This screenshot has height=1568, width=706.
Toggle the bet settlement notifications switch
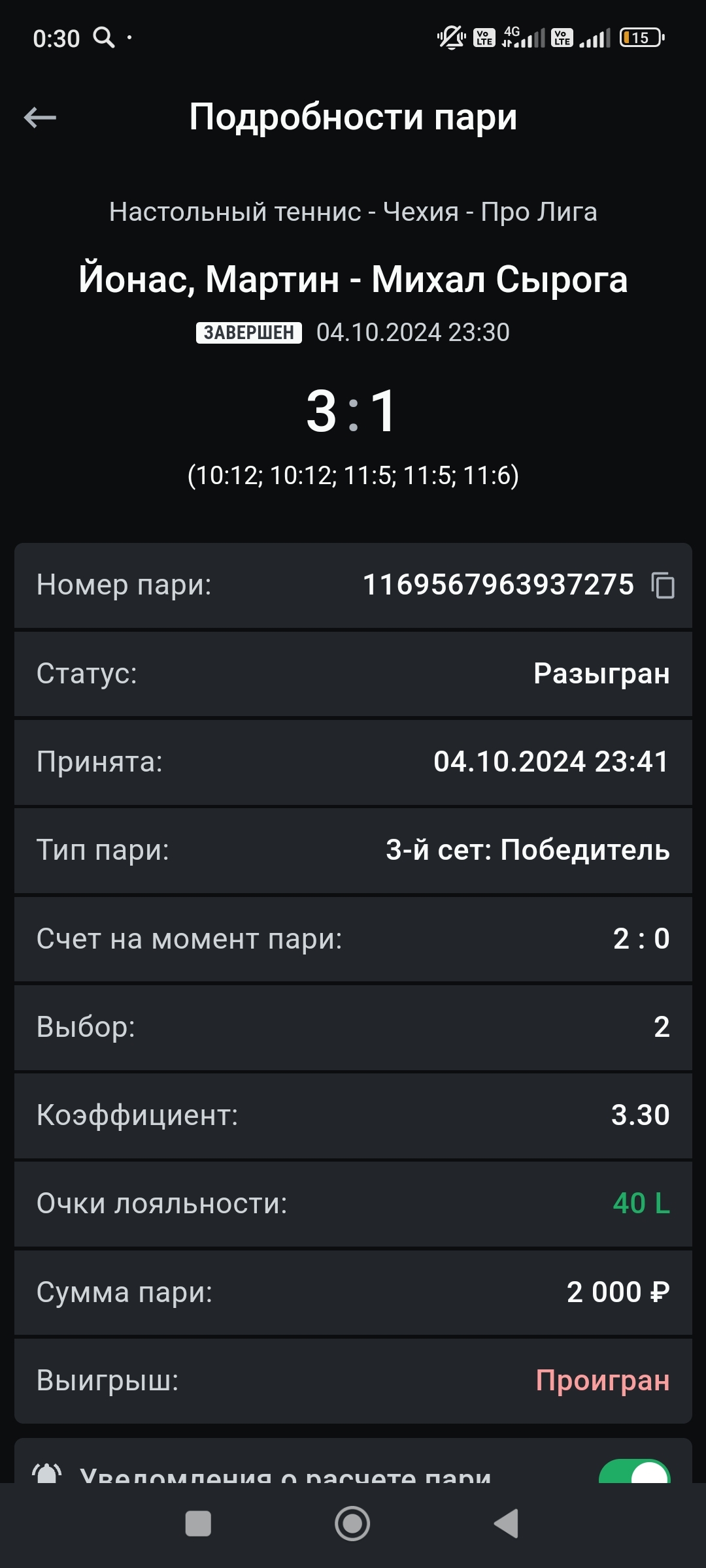635,1471
